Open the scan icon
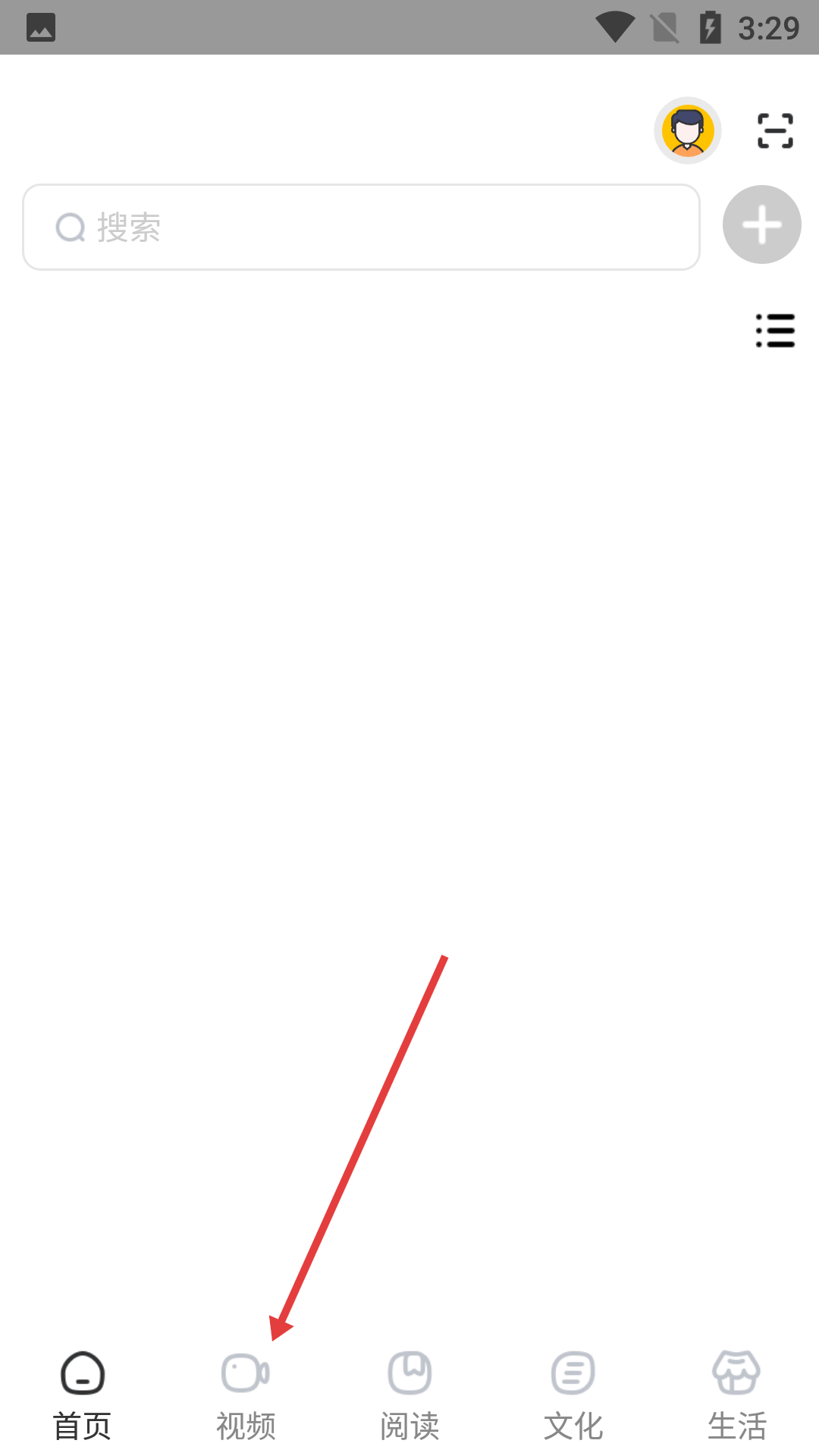Screen dimensions: 819x1456 775,130
